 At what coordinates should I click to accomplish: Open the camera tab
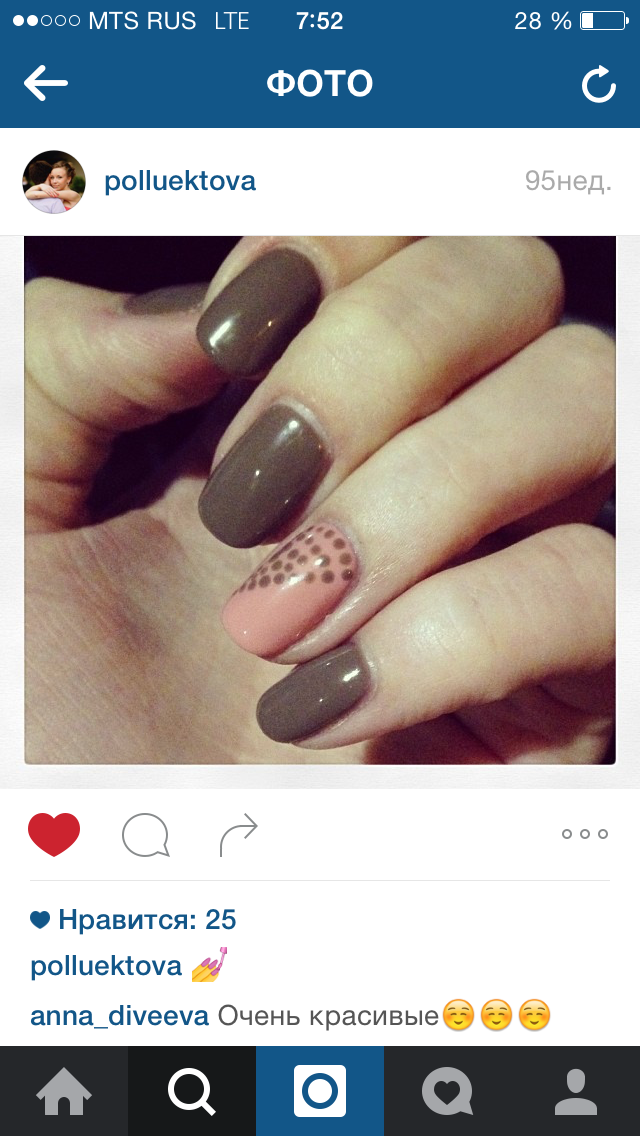pos(320,1091)
